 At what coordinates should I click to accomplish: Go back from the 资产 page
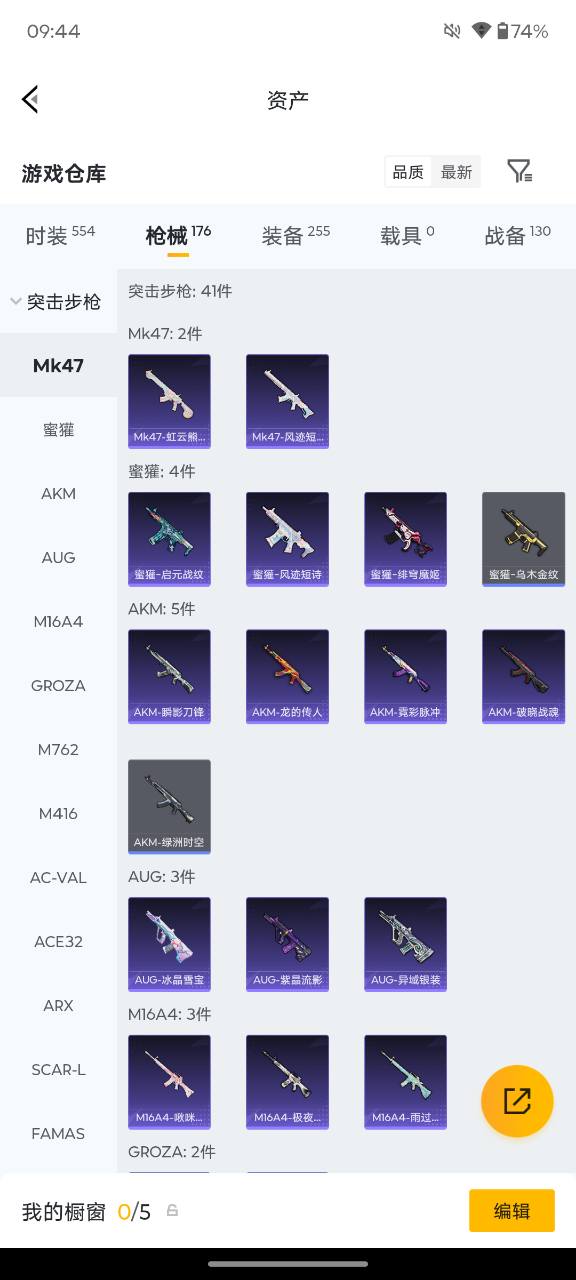pyautogui.click(x=30, y=99)
